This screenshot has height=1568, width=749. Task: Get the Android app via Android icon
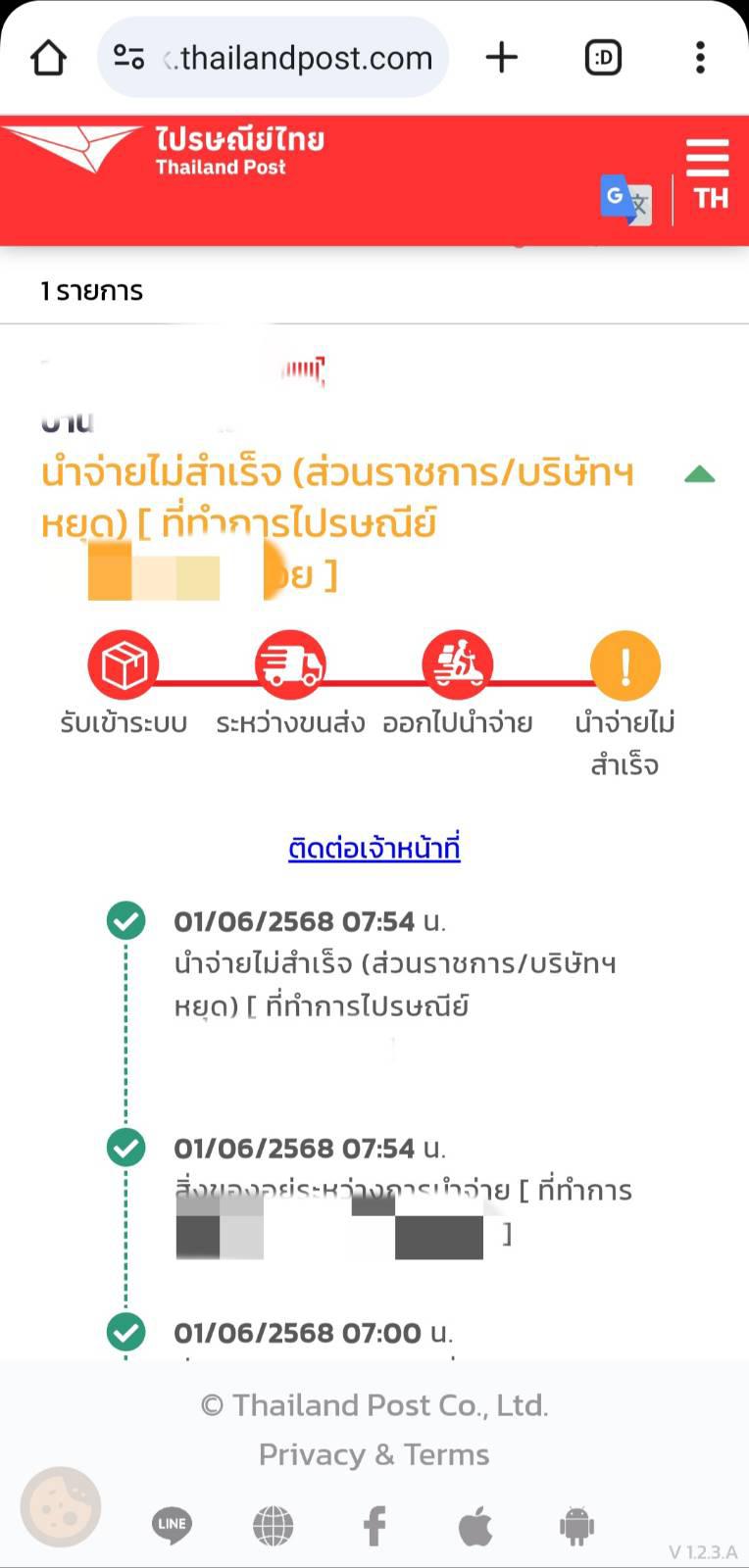pyautogui.click(x=576, y=1526)
